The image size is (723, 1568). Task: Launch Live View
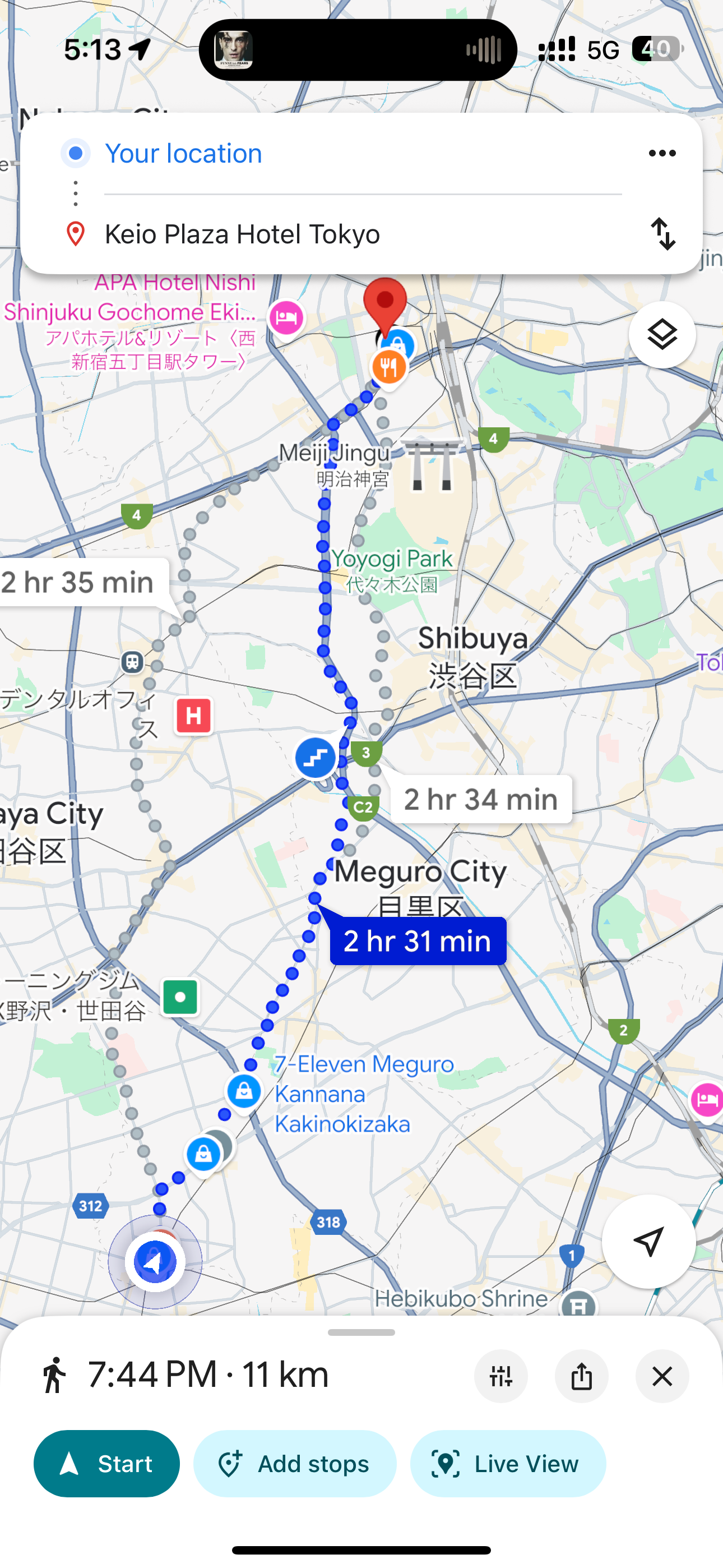coord(508,1463)
